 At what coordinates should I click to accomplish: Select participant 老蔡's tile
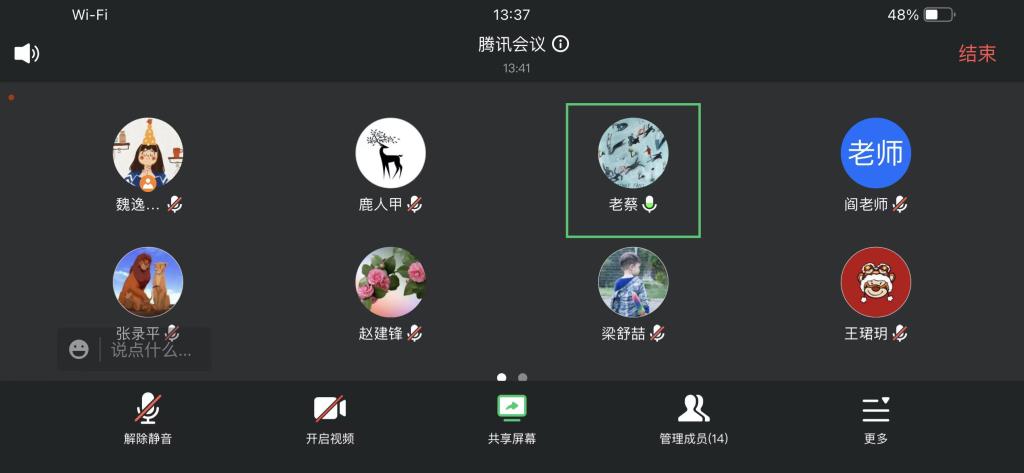(x=633, y=170)
